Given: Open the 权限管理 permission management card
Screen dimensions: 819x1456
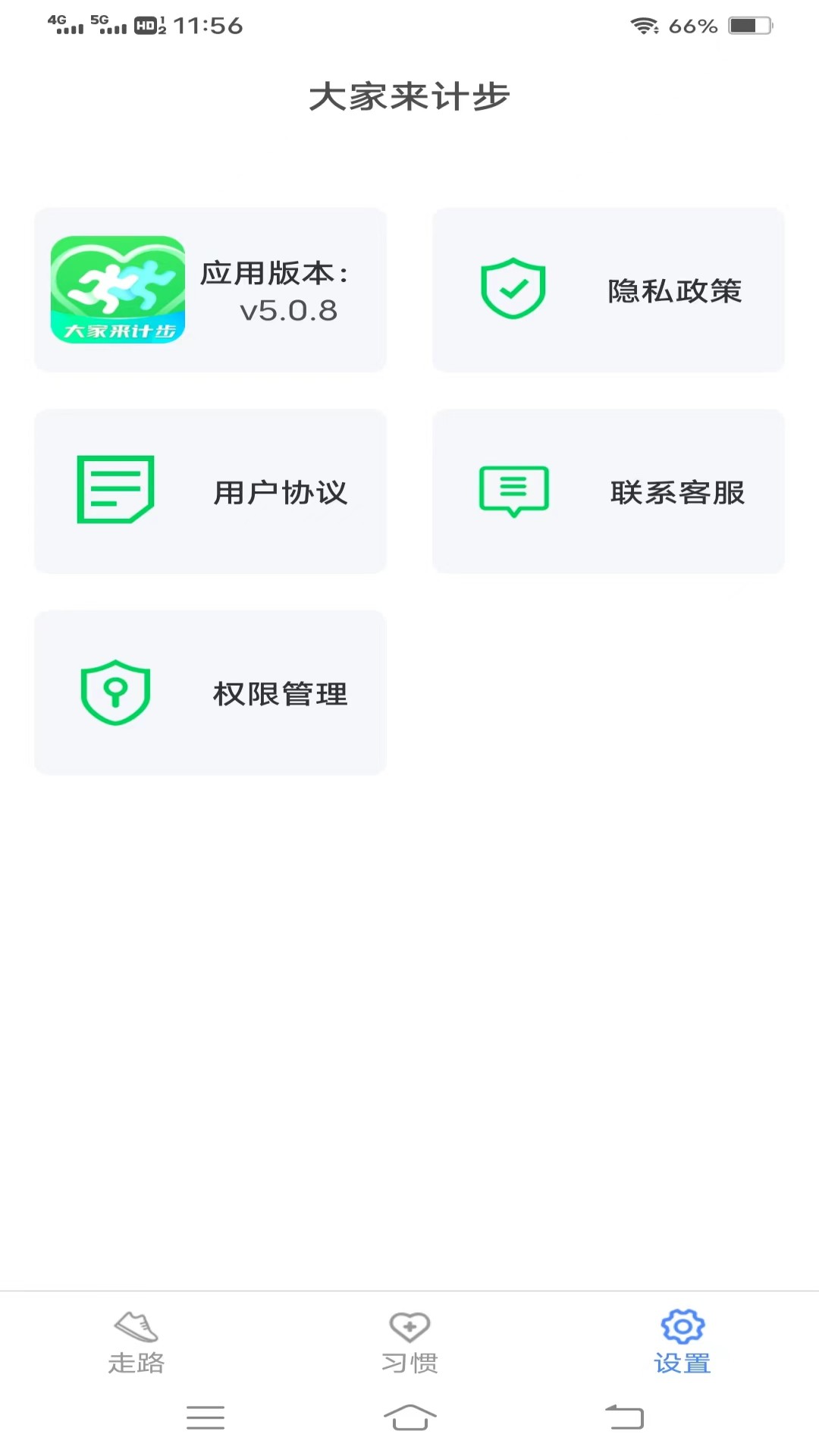Looking at the screenshot, I should (210, 692).
